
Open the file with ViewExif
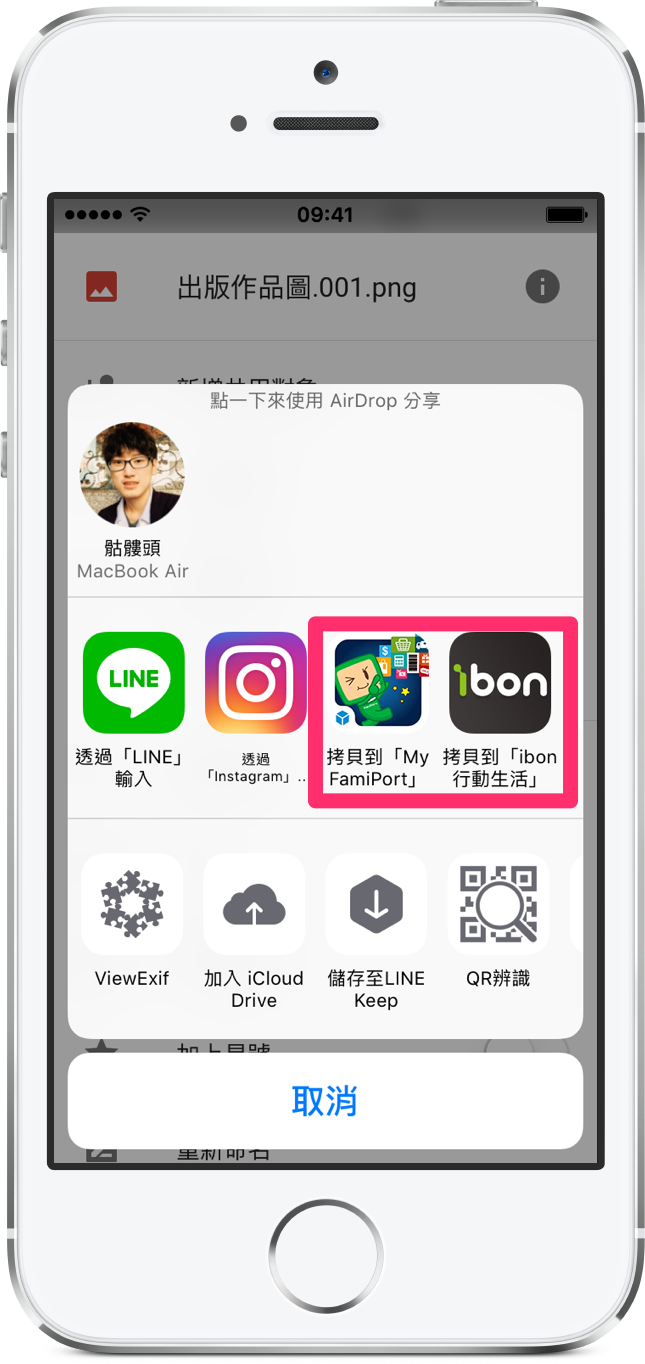tap(132, 904)
